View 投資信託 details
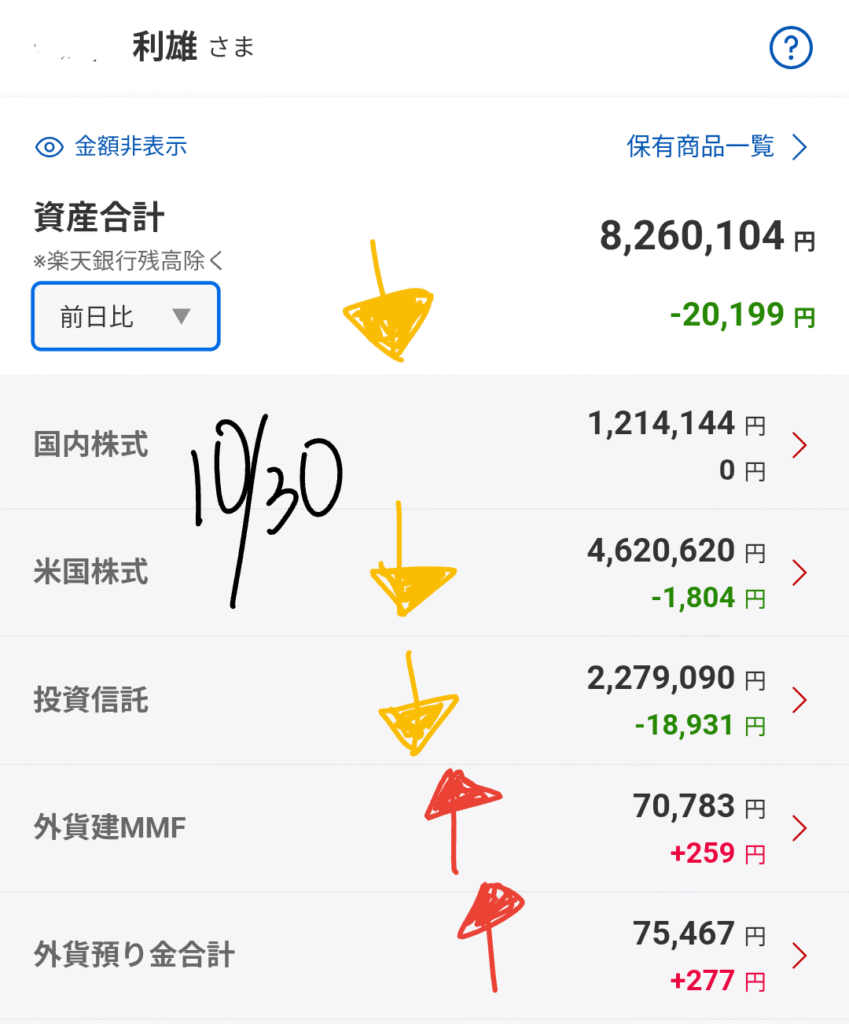The image size is (849, 1024). (424, 700)
